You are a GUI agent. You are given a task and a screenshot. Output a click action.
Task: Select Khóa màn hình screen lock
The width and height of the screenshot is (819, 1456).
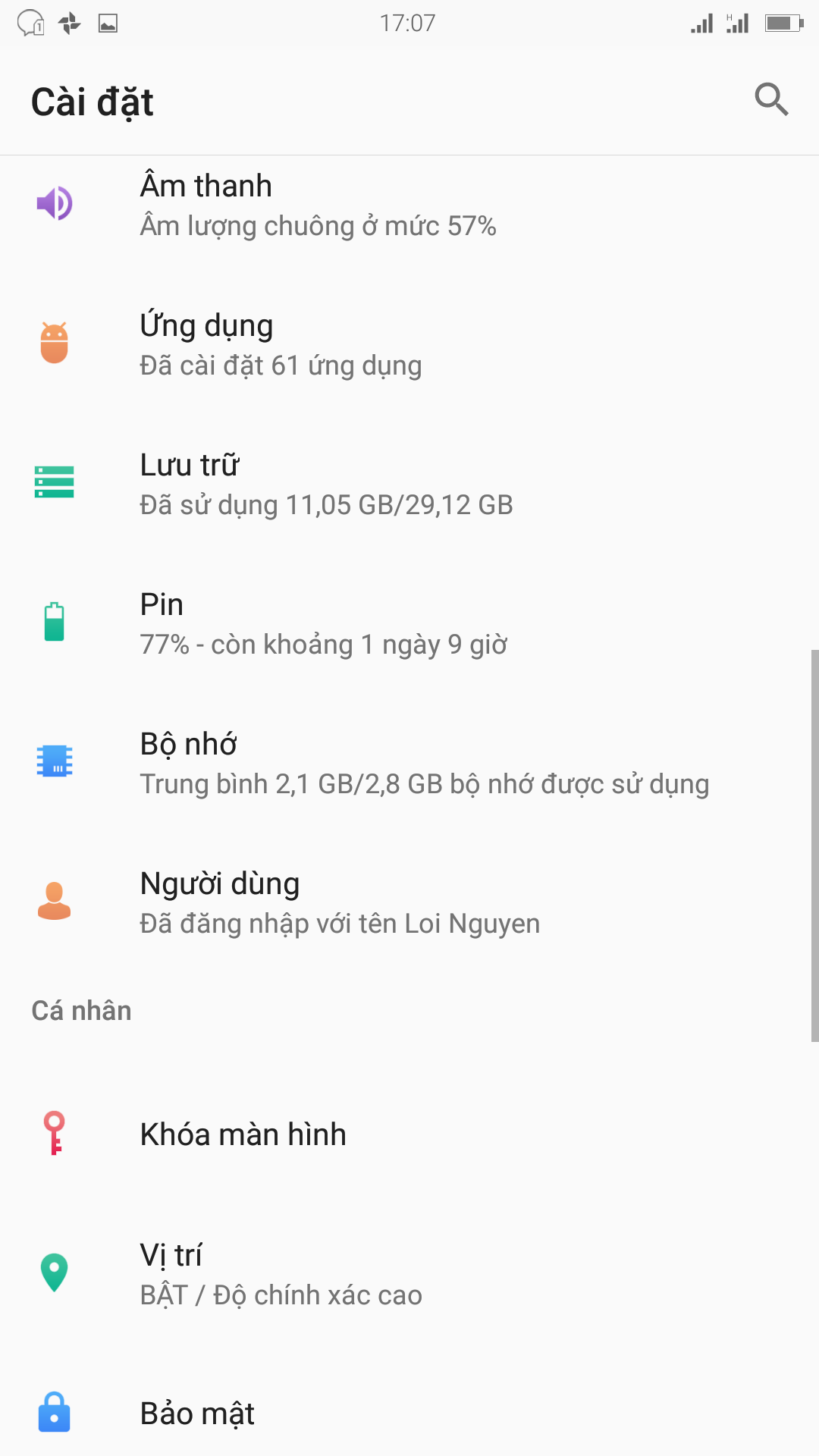point(243,1134)
